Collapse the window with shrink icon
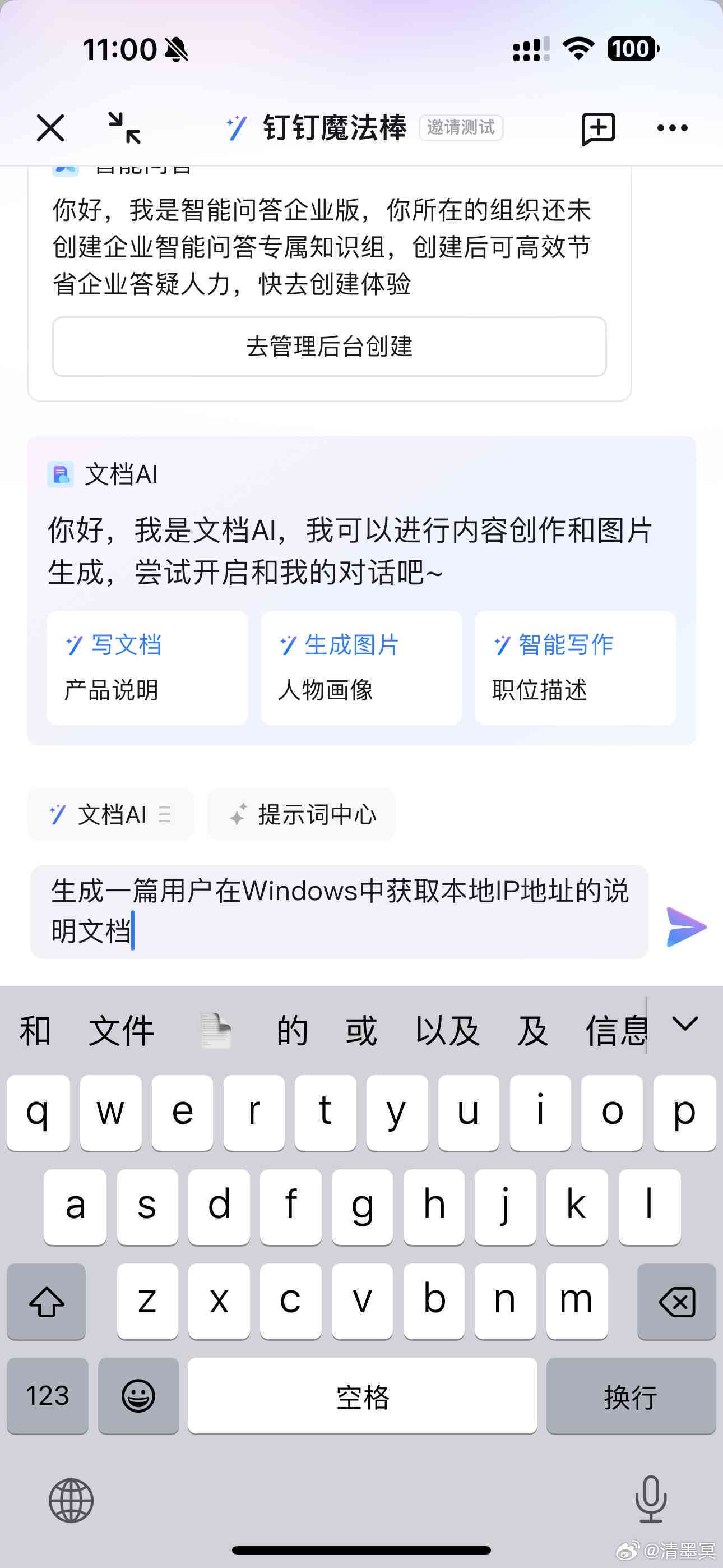The width and height of the screenshot is (723, 1568). tap(124, 128)
